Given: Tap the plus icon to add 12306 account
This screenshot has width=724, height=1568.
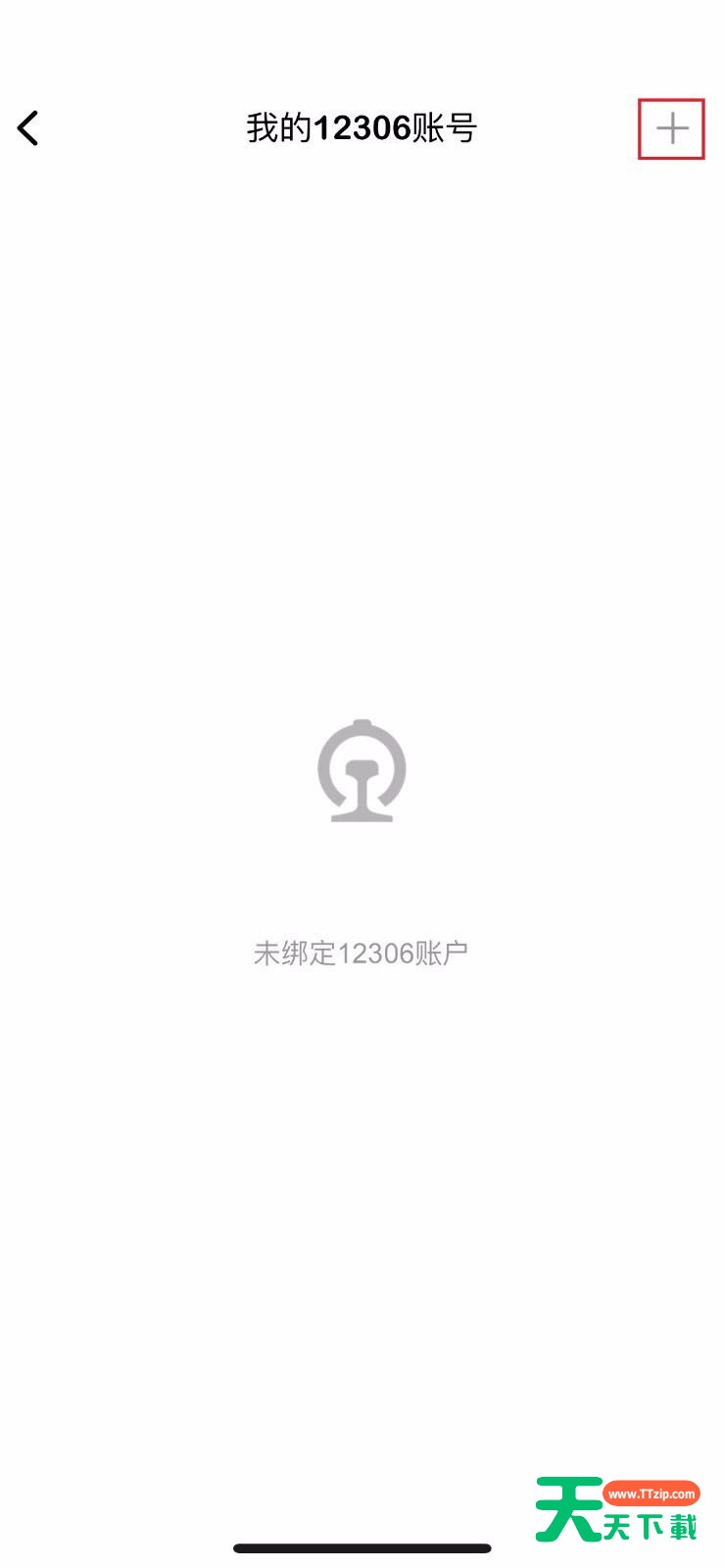Looking at the screenshot, I should (672, 128).
